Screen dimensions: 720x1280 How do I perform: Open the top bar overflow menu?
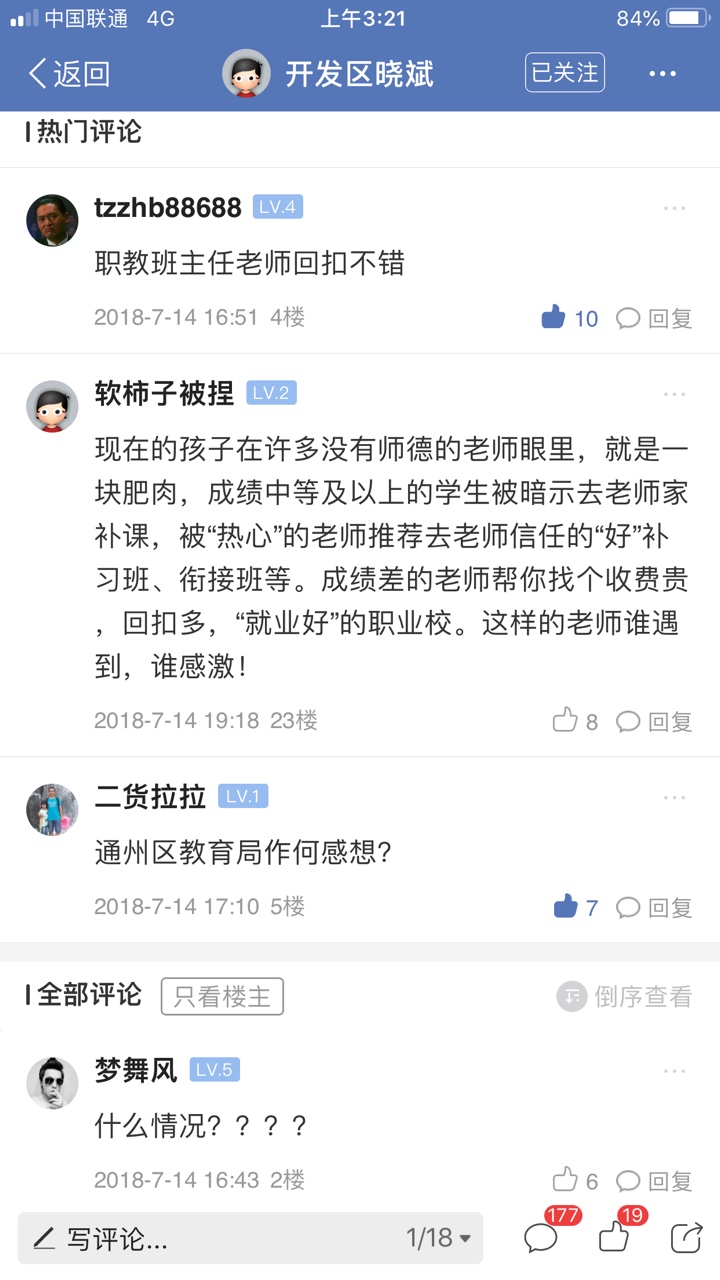[662, 73]
